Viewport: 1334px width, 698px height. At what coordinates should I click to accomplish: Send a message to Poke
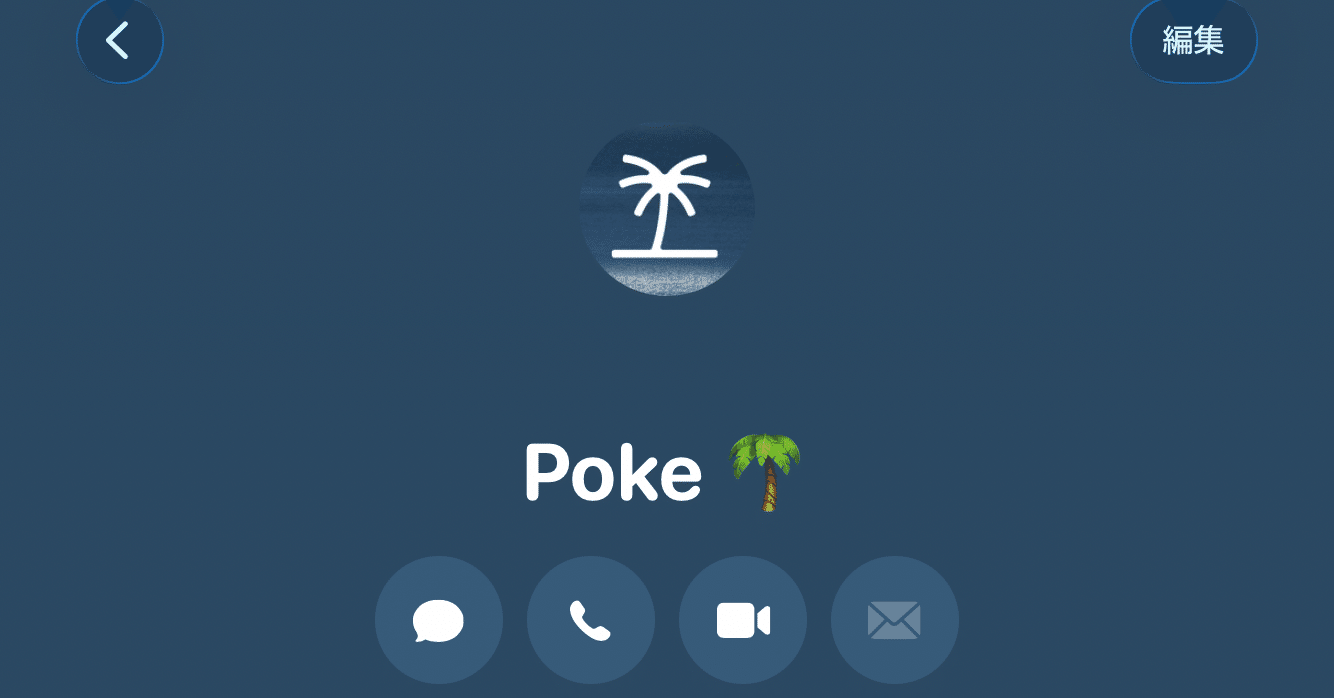[439, 620]
